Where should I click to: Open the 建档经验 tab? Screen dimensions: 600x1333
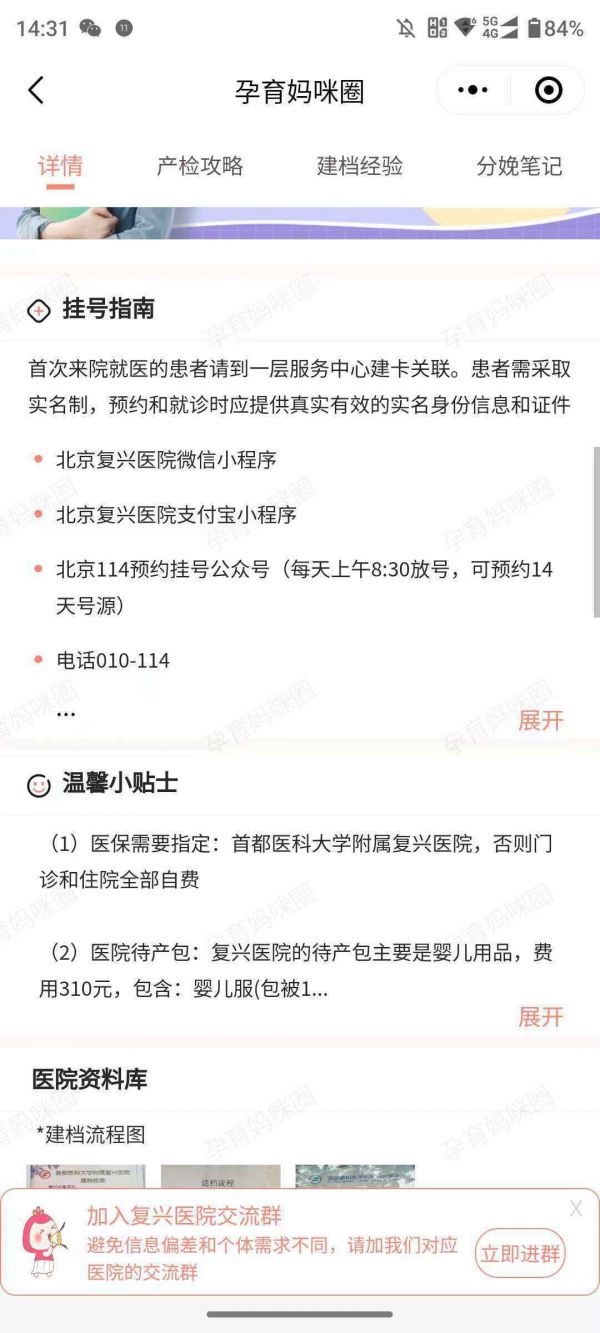tap(360, 166)
